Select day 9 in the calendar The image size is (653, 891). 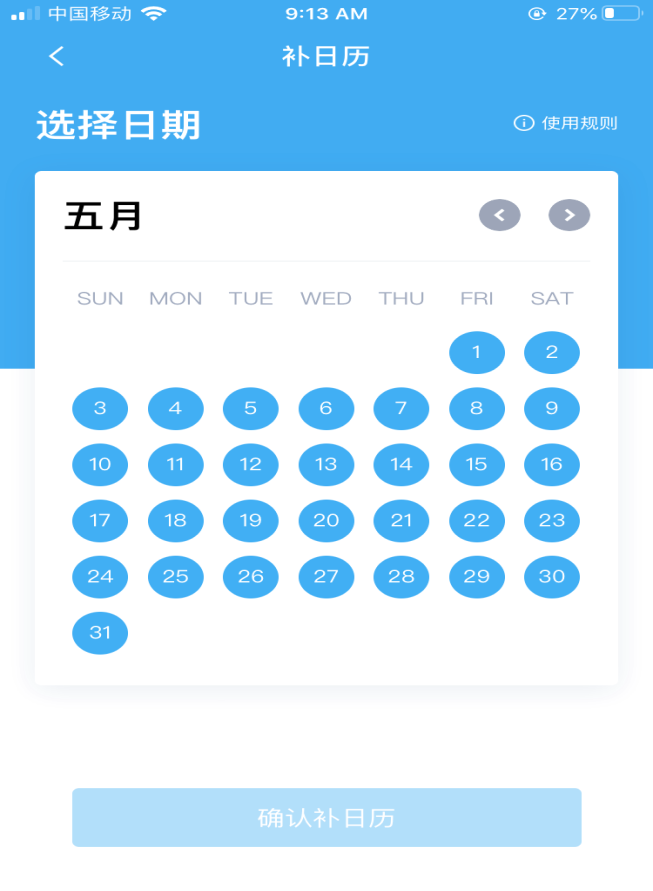tap(552, 408)
